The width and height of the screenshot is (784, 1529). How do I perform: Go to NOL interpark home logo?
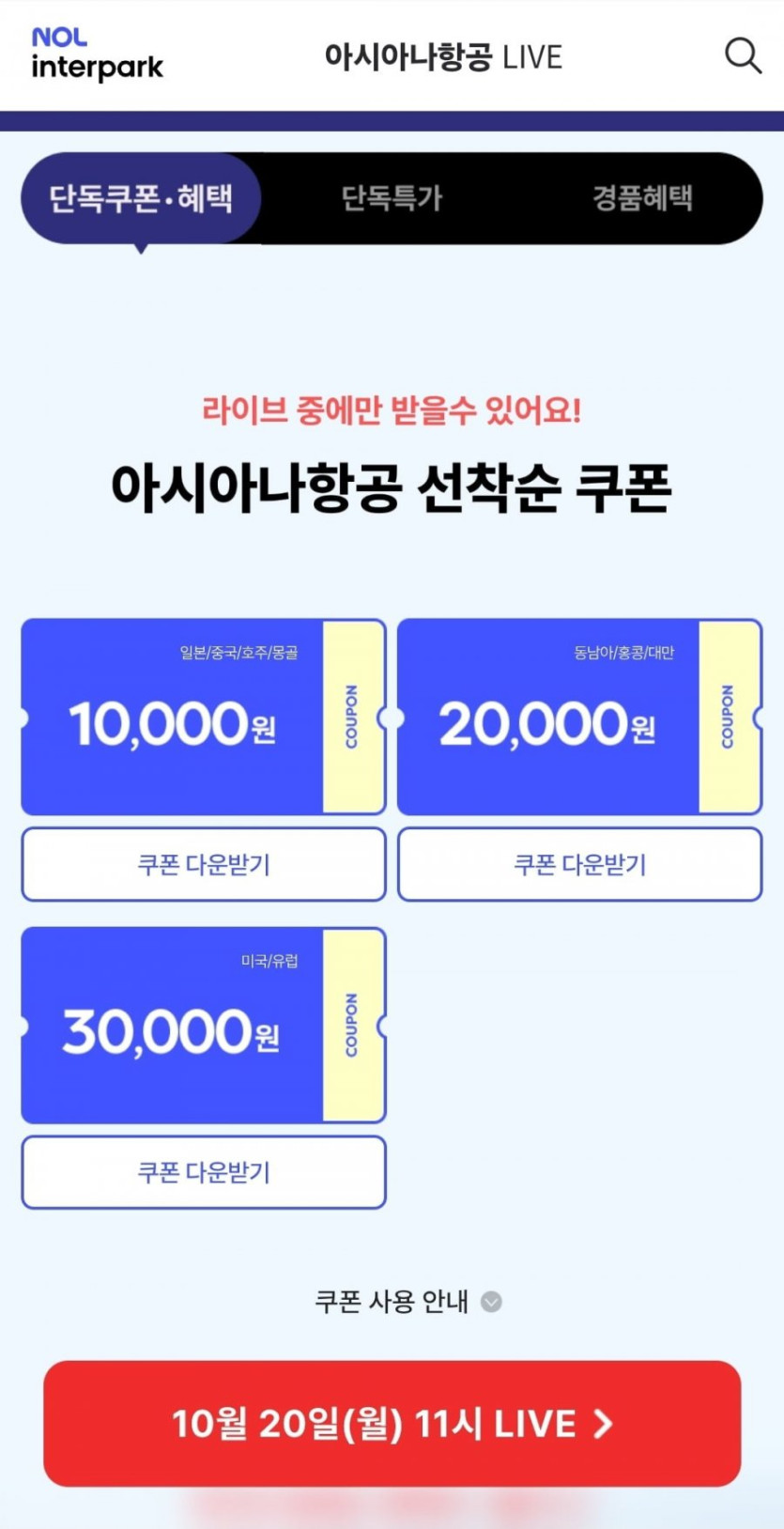(97, 54)
